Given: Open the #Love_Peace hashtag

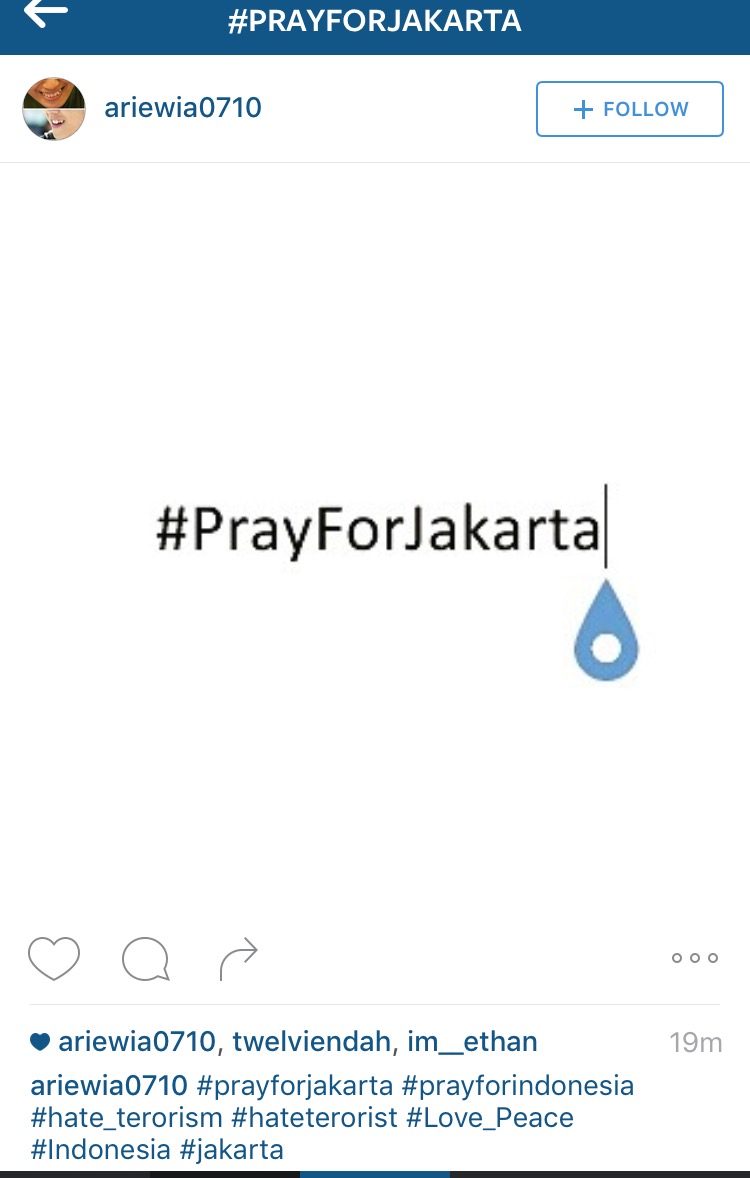Looking at the screenshot, I should coord(489,1117).
